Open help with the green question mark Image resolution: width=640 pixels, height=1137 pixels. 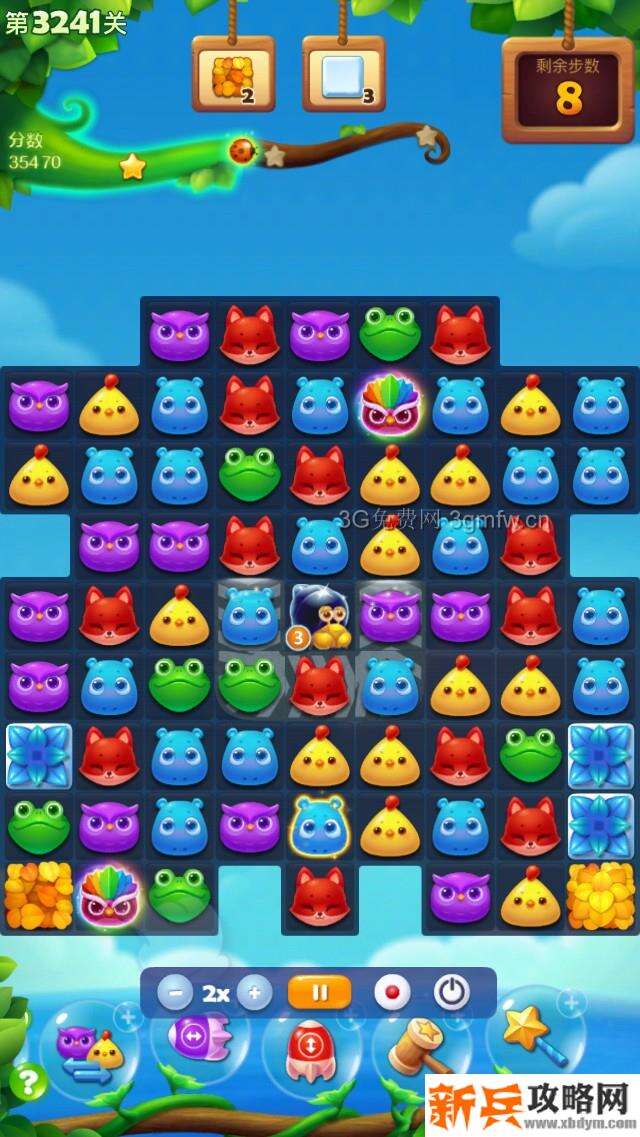[x=30, y=1080]
